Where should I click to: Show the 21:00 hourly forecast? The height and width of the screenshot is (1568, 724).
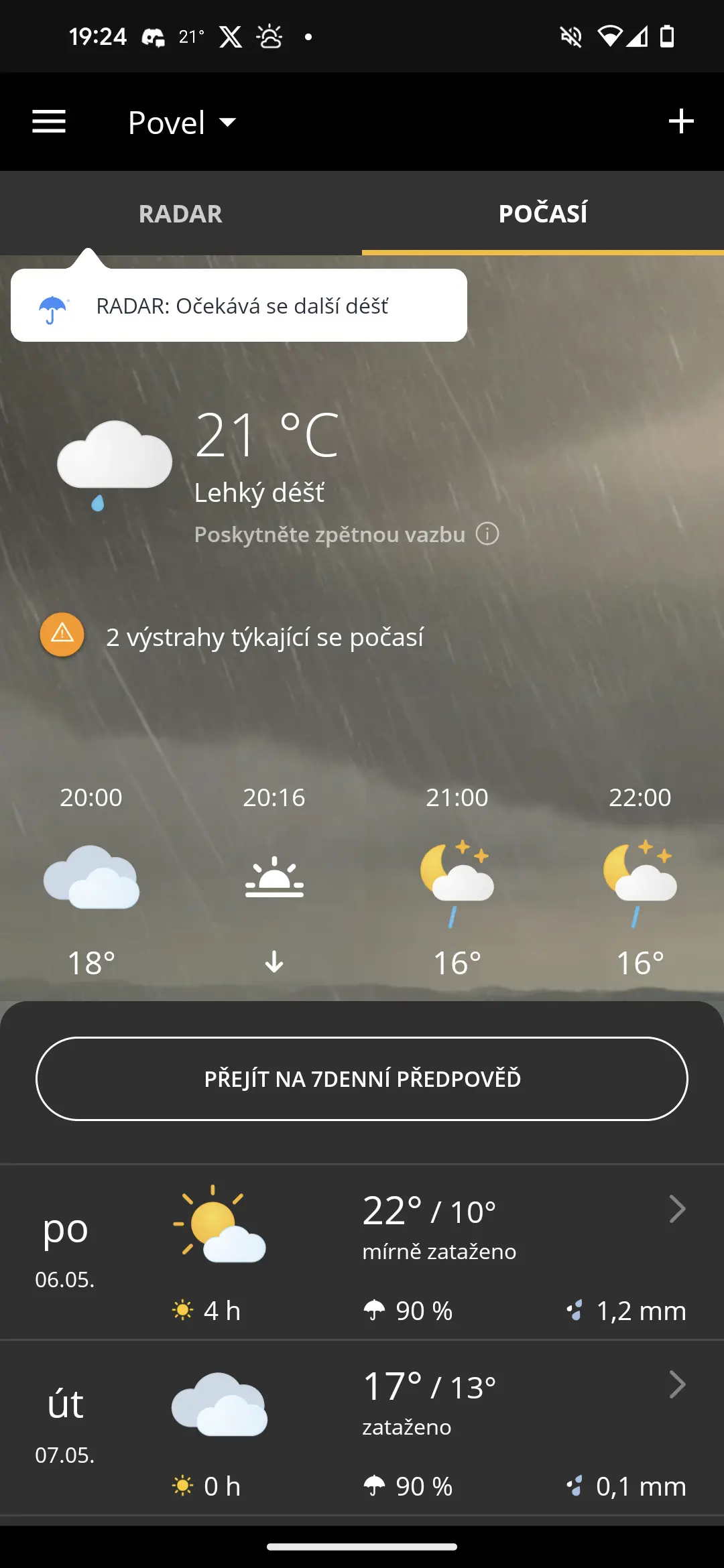coord(457,881)
